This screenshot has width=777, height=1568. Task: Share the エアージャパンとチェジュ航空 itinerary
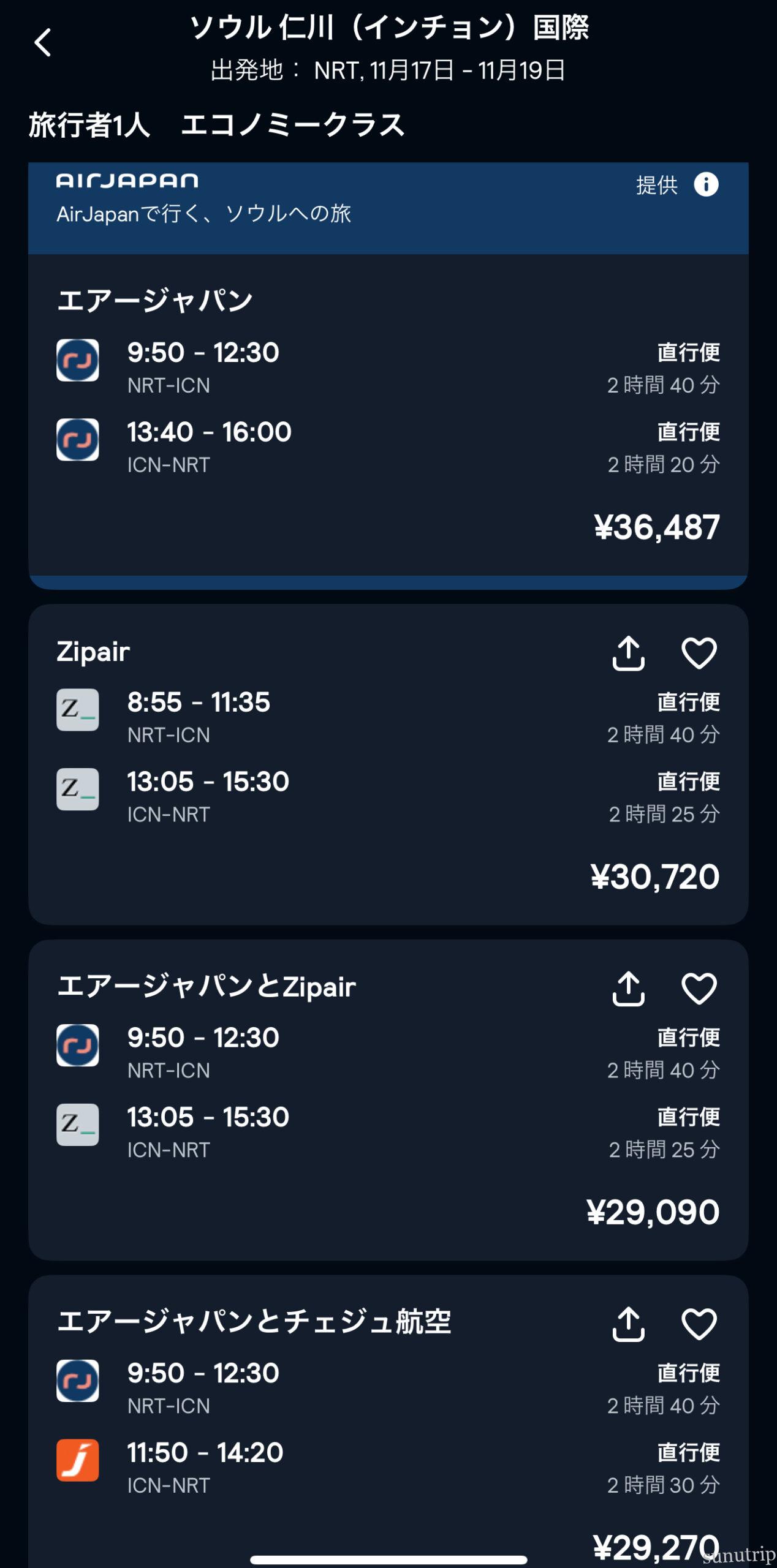point(628,1324)
